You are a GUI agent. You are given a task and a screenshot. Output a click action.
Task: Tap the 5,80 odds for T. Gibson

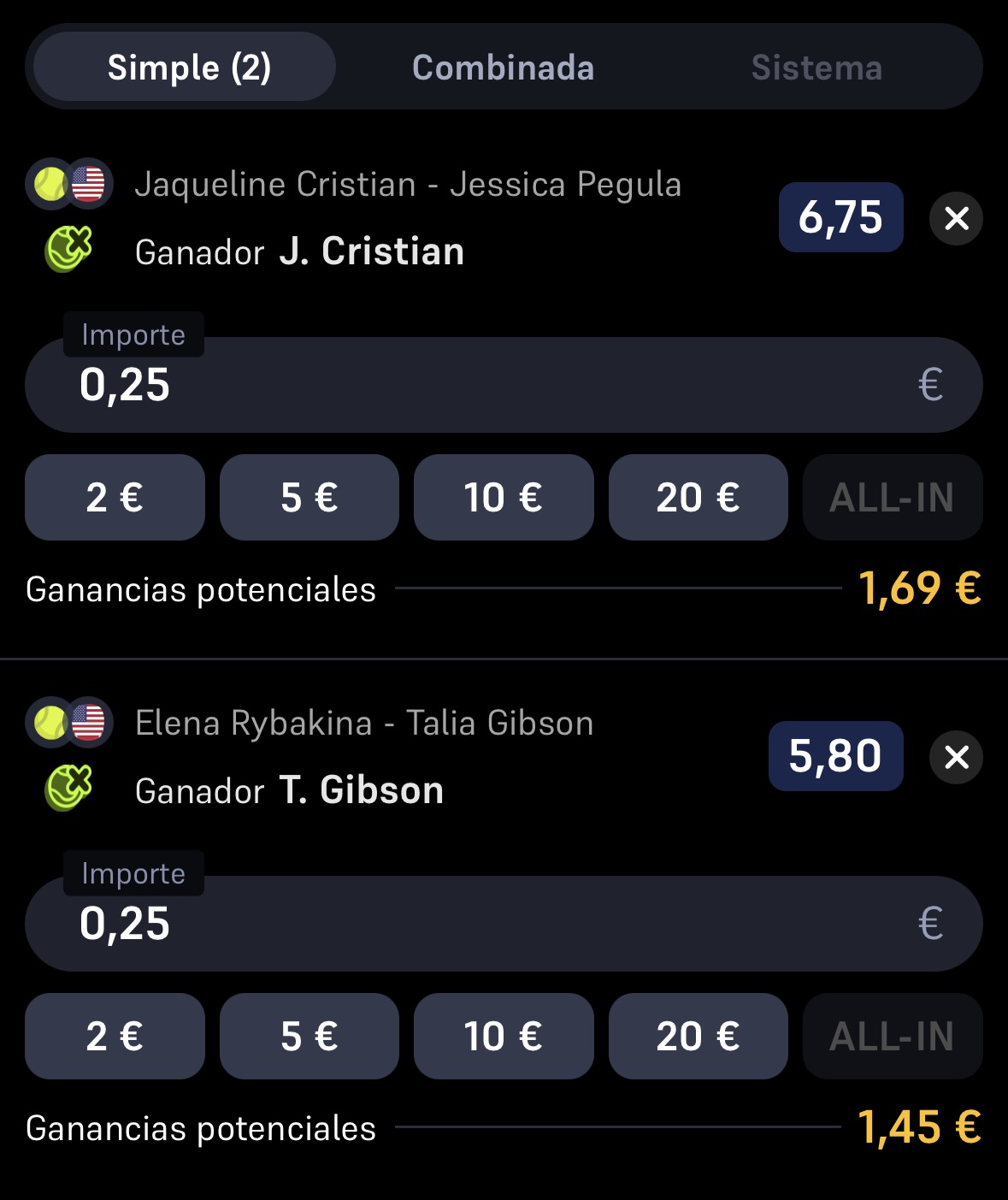[x=835, y=756]
